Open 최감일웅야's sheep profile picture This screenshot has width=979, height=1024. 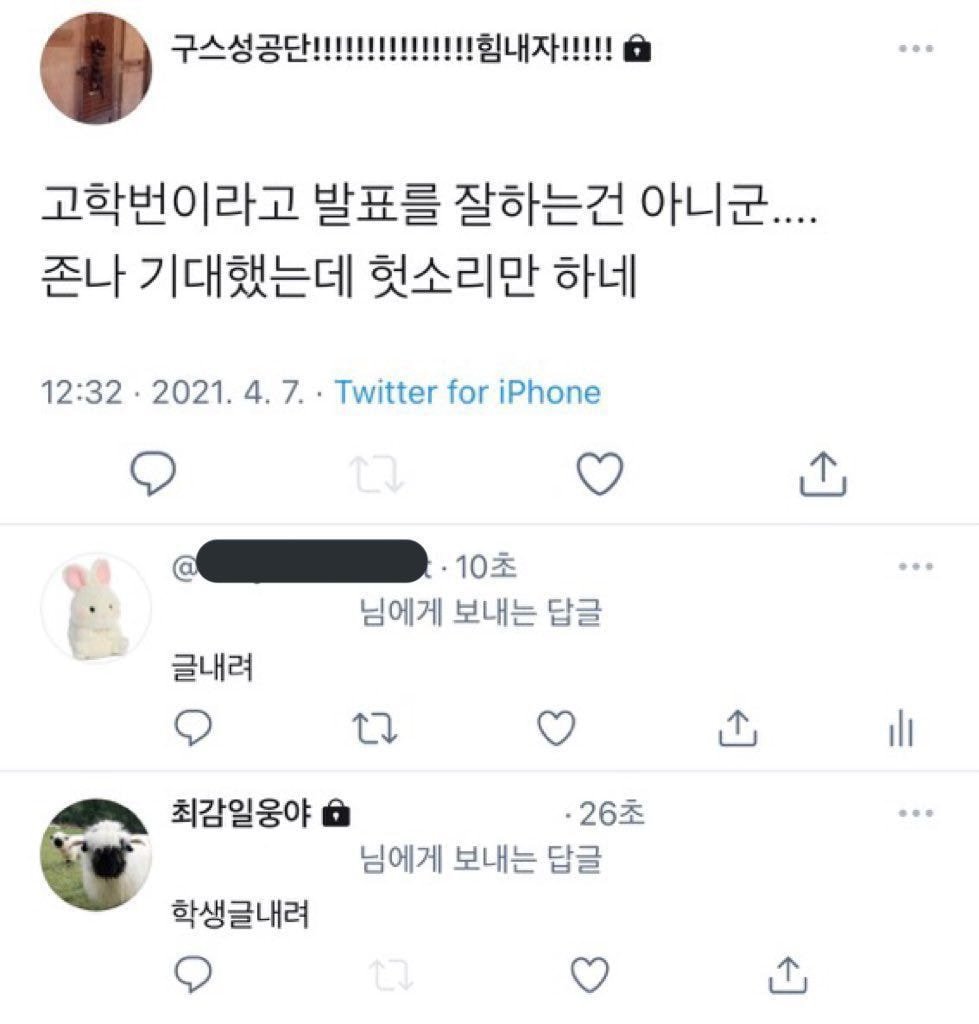click(x=96, y=853)
